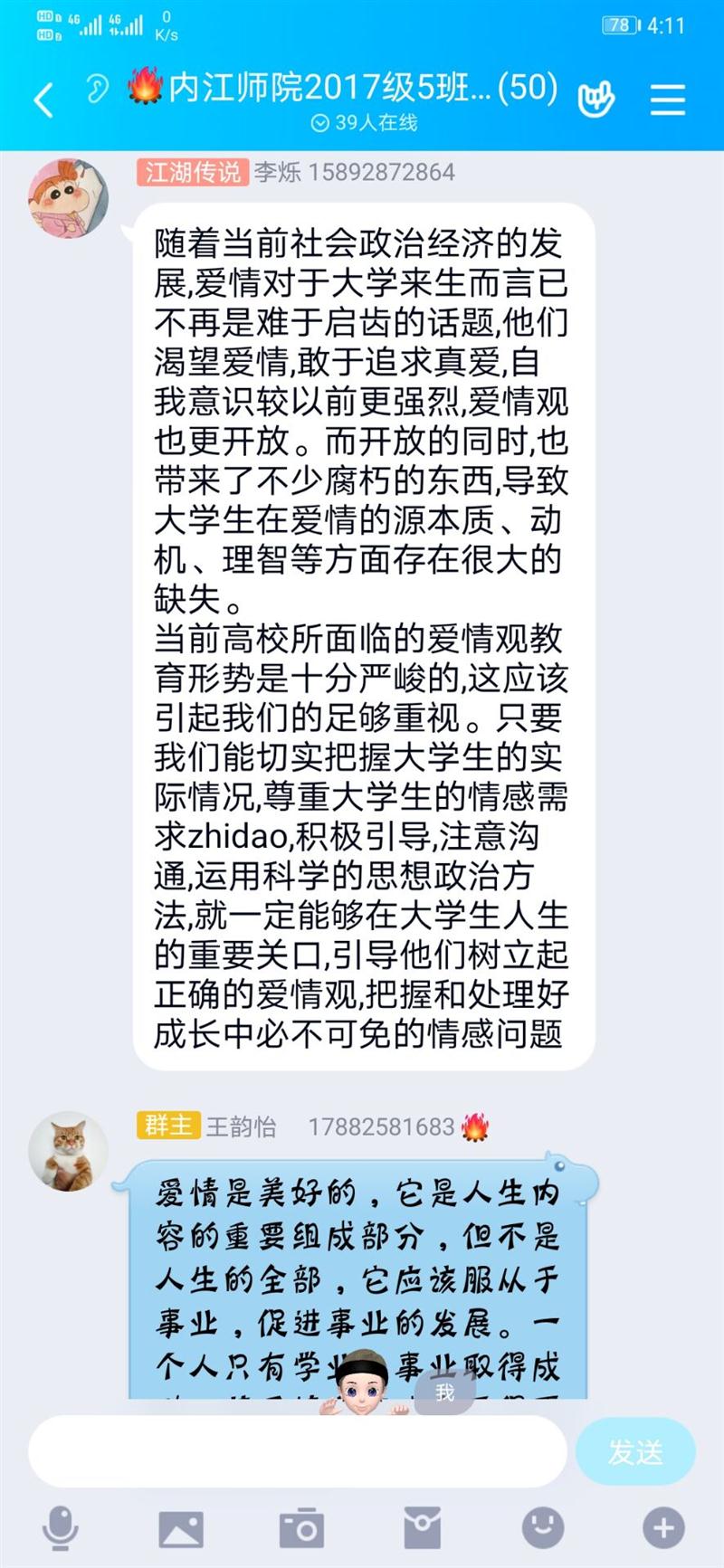This screenshot has width=724, height=1568.
Task: Focus the message input field
Action: coord(297,1451)
